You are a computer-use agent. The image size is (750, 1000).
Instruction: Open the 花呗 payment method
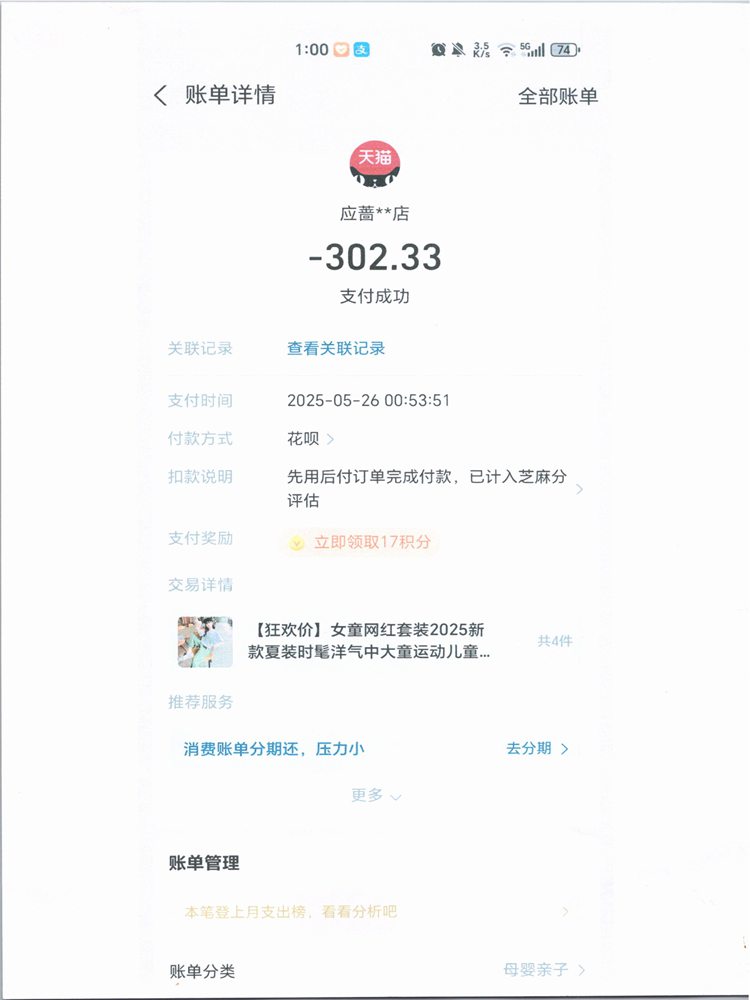point(310,438)
